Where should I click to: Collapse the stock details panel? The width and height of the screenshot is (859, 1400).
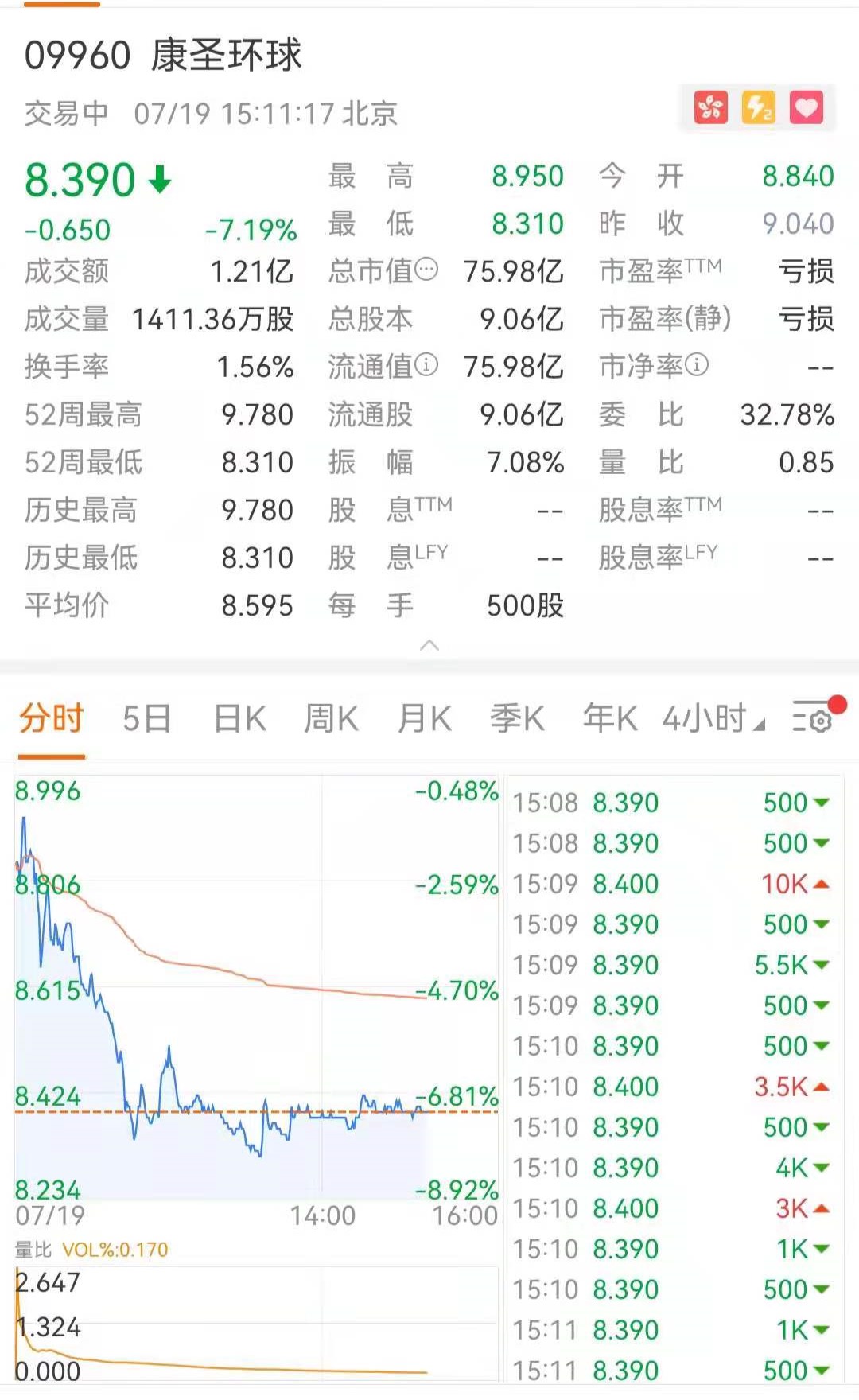coord(429,645)
